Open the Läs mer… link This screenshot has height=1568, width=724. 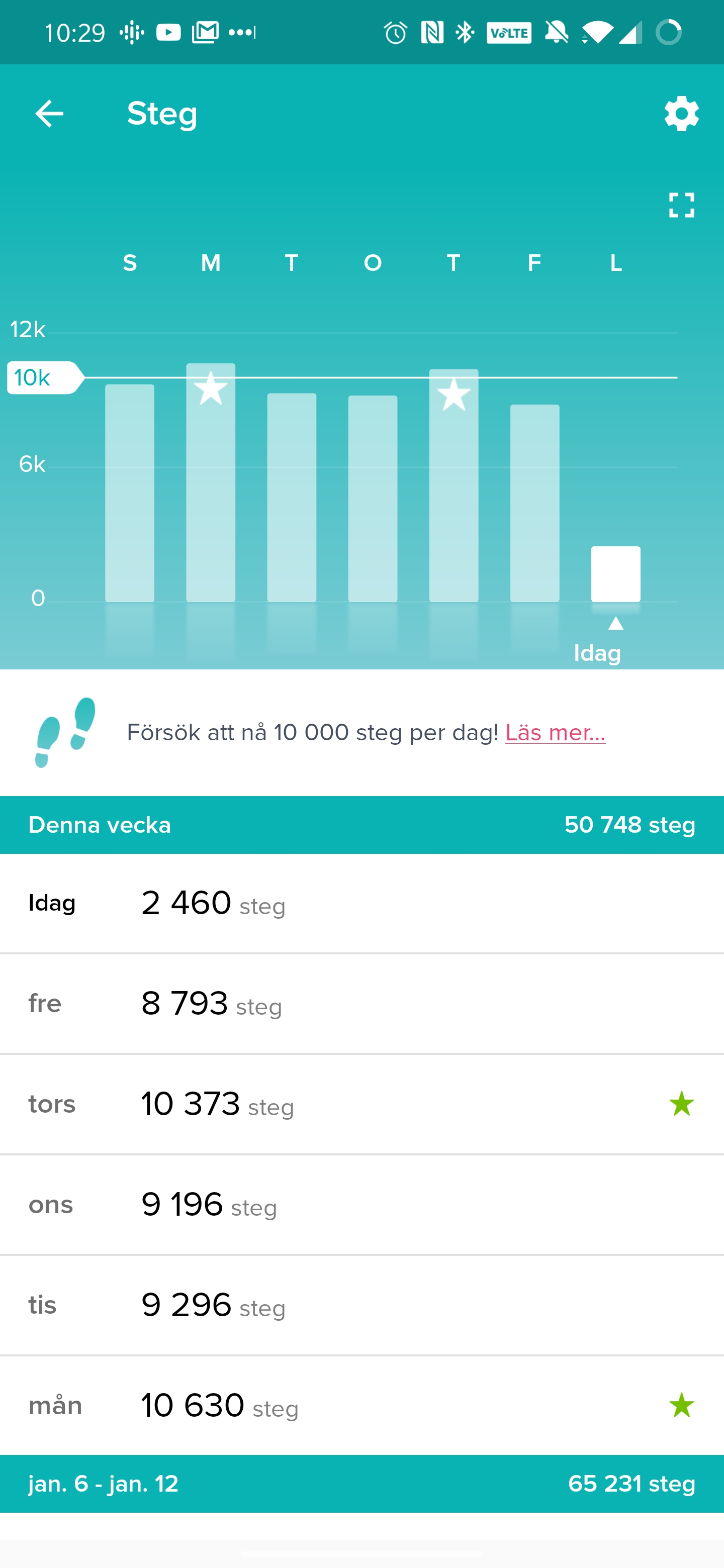tap(555, 733)
